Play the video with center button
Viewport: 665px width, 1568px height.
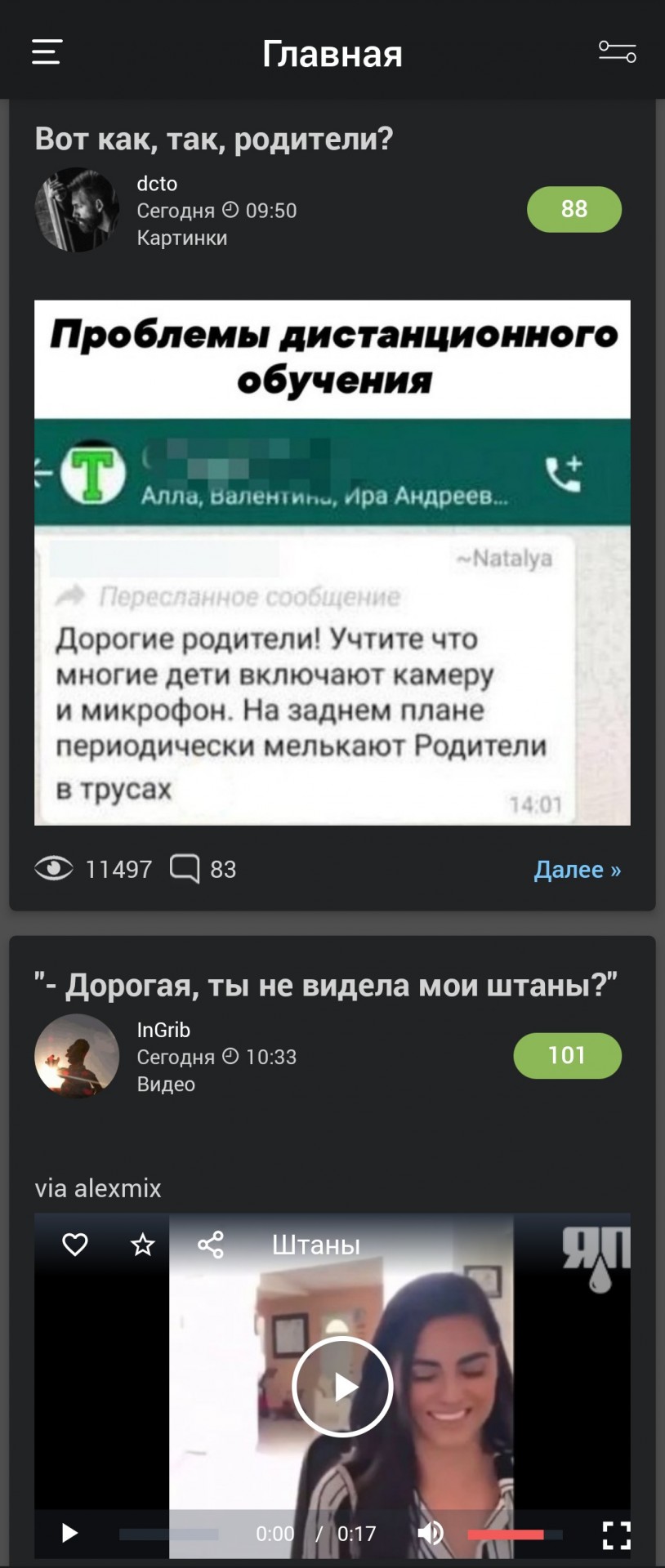pos(342,1387)
